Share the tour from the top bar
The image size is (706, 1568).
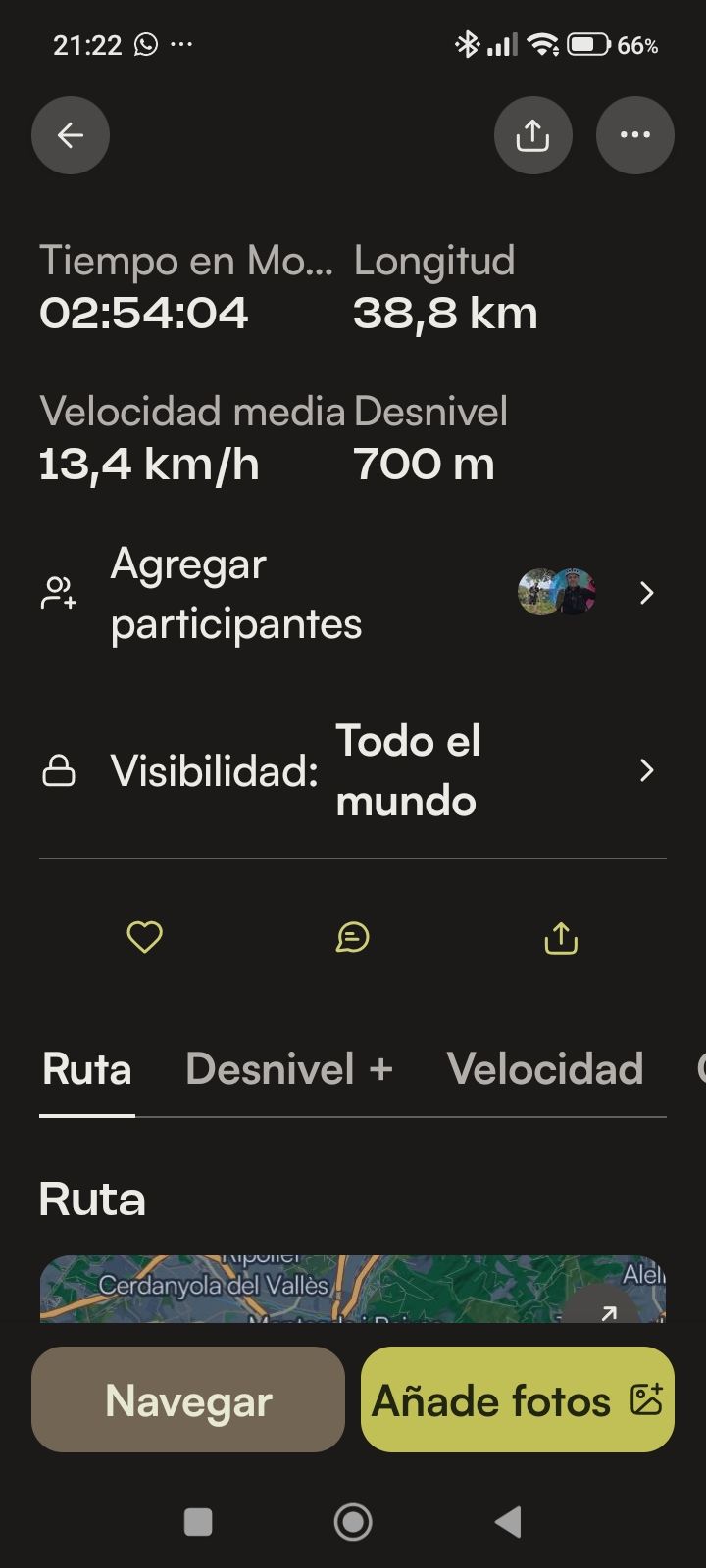point(532,135)
